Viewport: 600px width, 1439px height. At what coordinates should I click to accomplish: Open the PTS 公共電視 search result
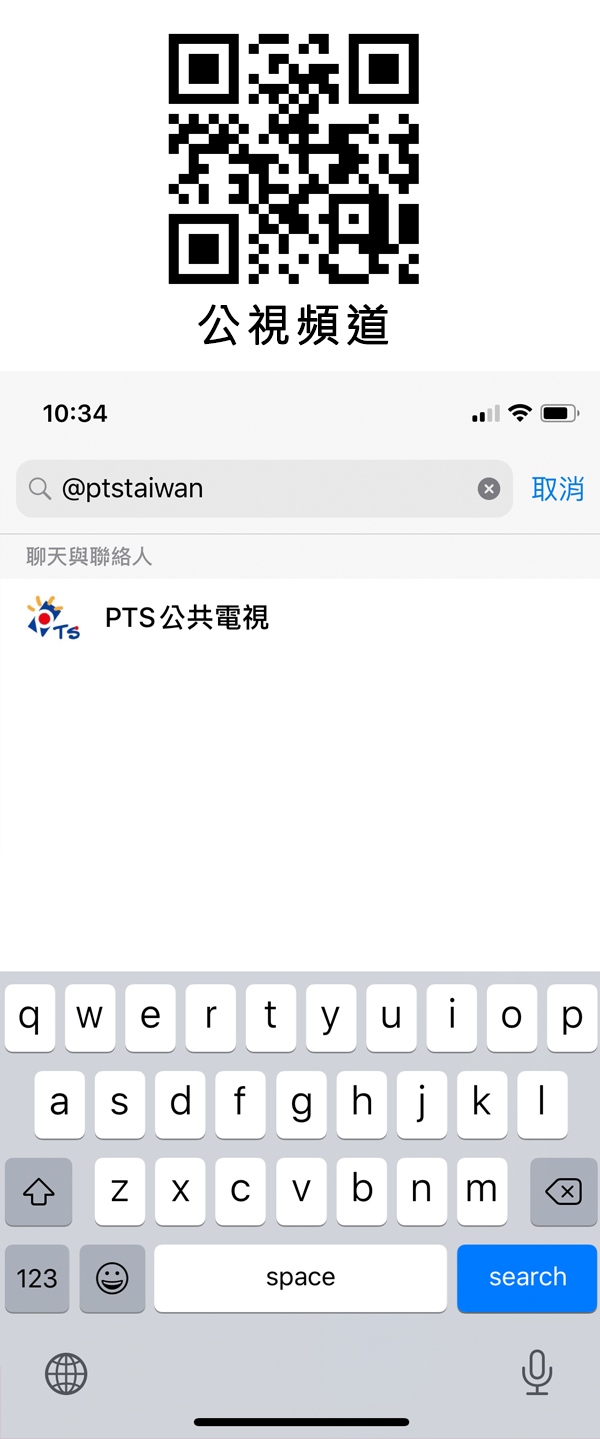coord(187,618)
